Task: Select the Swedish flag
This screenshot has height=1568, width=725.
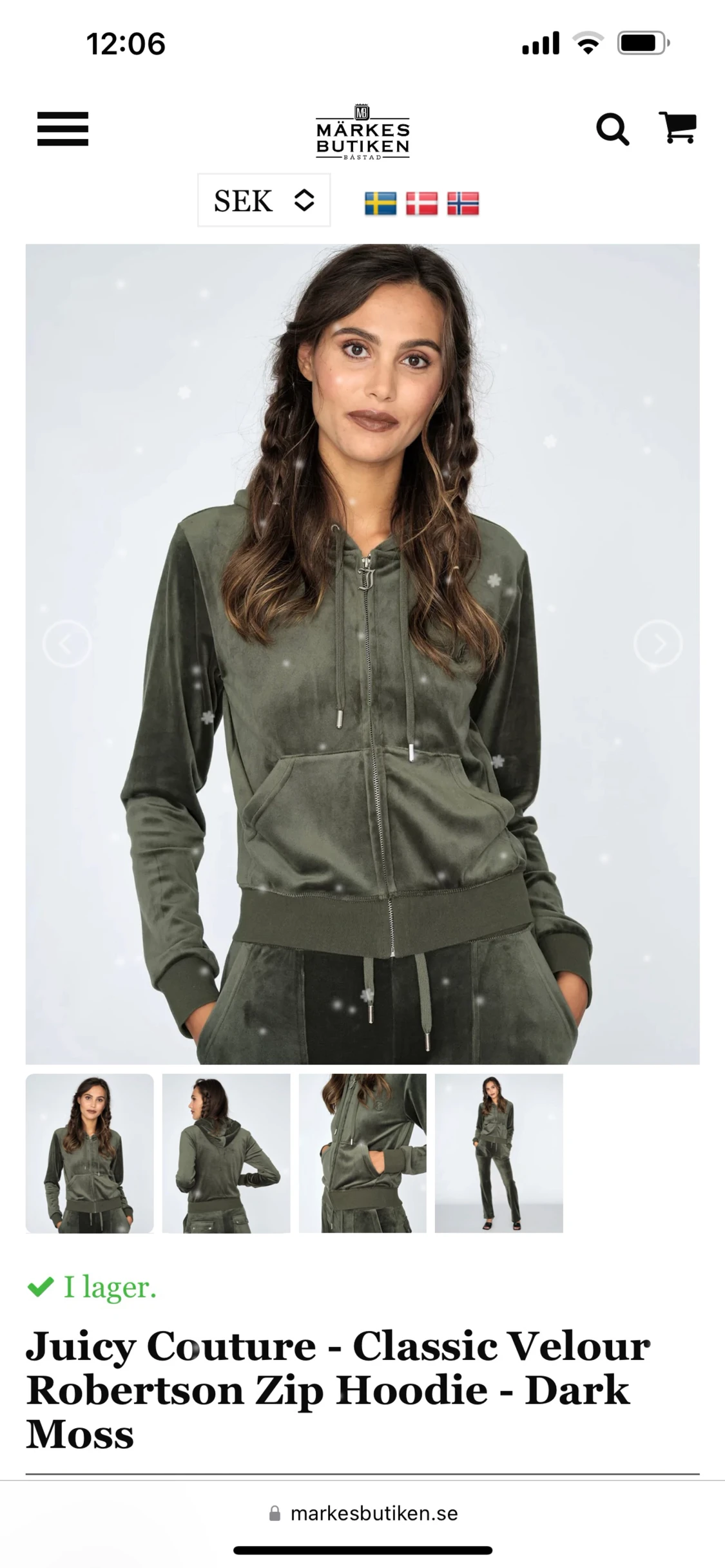Action: [380, 203]
